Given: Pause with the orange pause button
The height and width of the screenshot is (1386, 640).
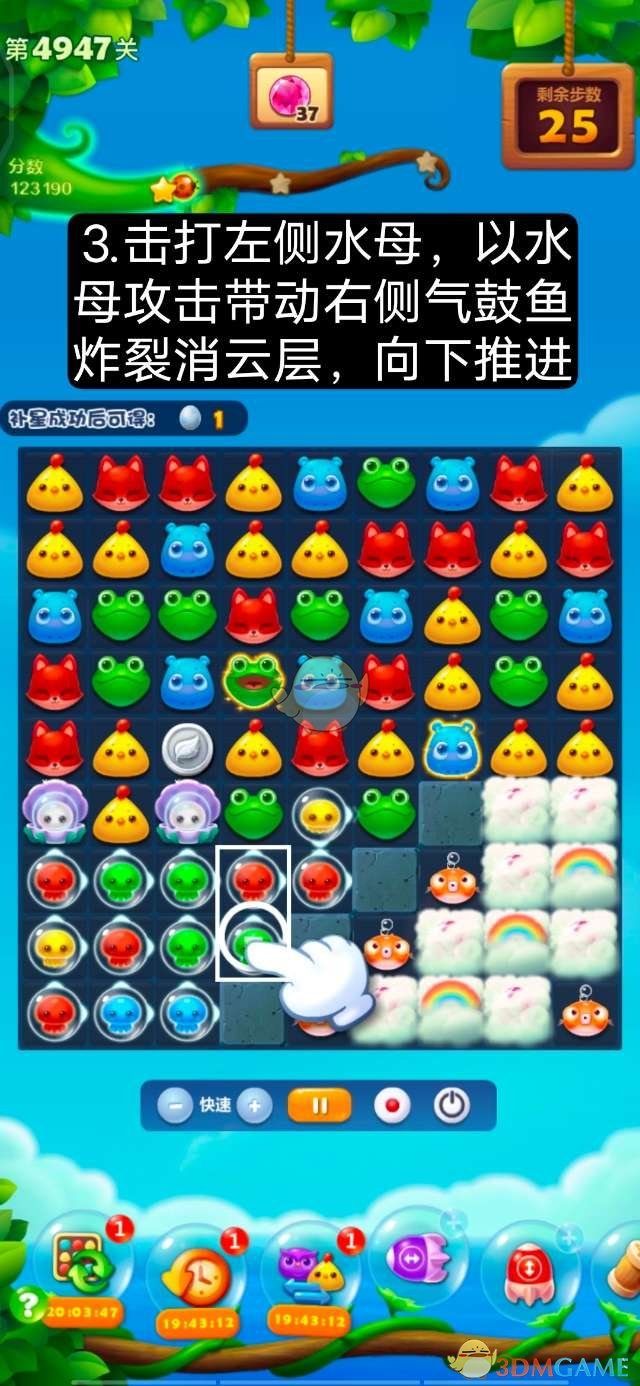Looking at the screenshot, I should (320, 1106).
